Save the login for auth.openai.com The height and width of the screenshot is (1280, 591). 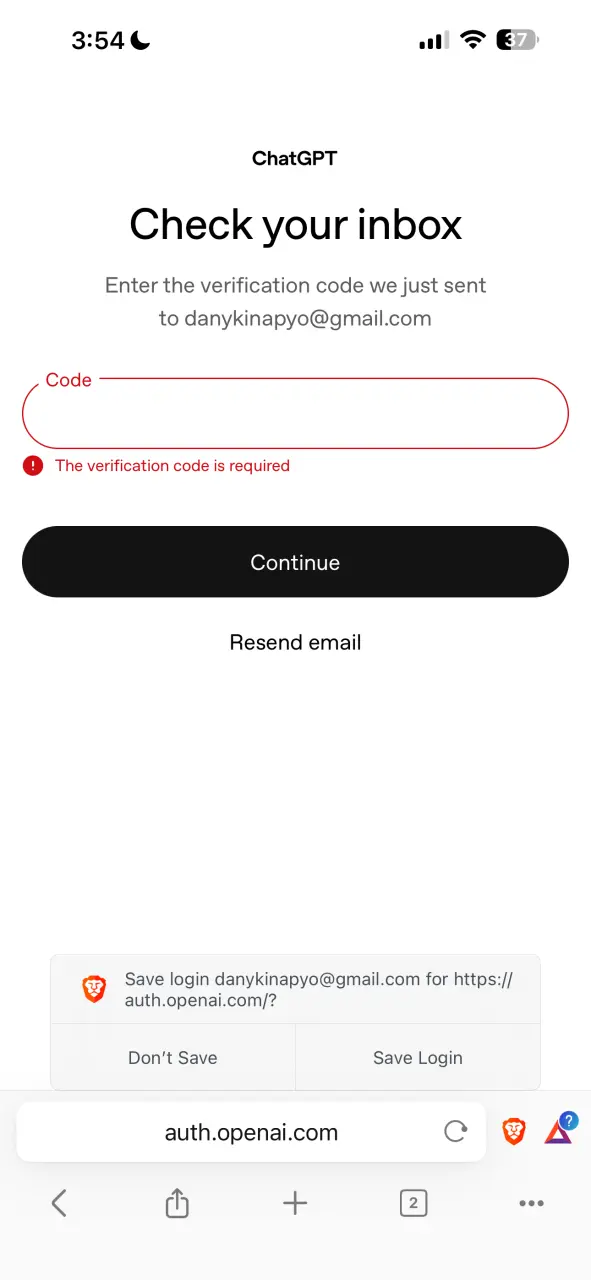[418, 1057]
